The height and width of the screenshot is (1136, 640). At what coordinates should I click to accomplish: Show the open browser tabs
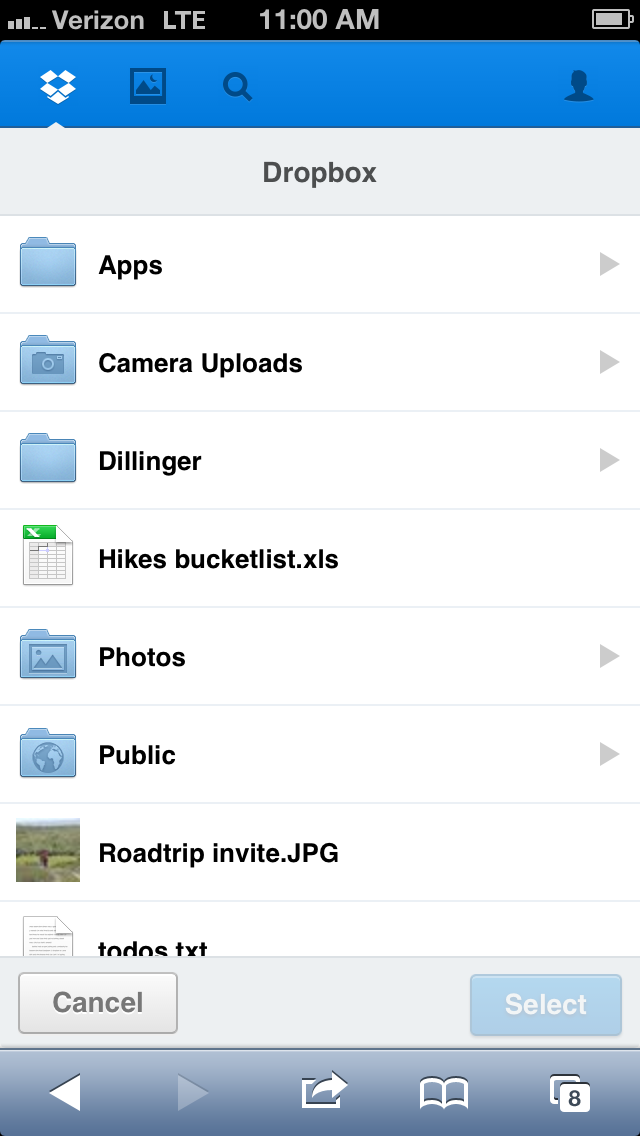pos(569,1093)
